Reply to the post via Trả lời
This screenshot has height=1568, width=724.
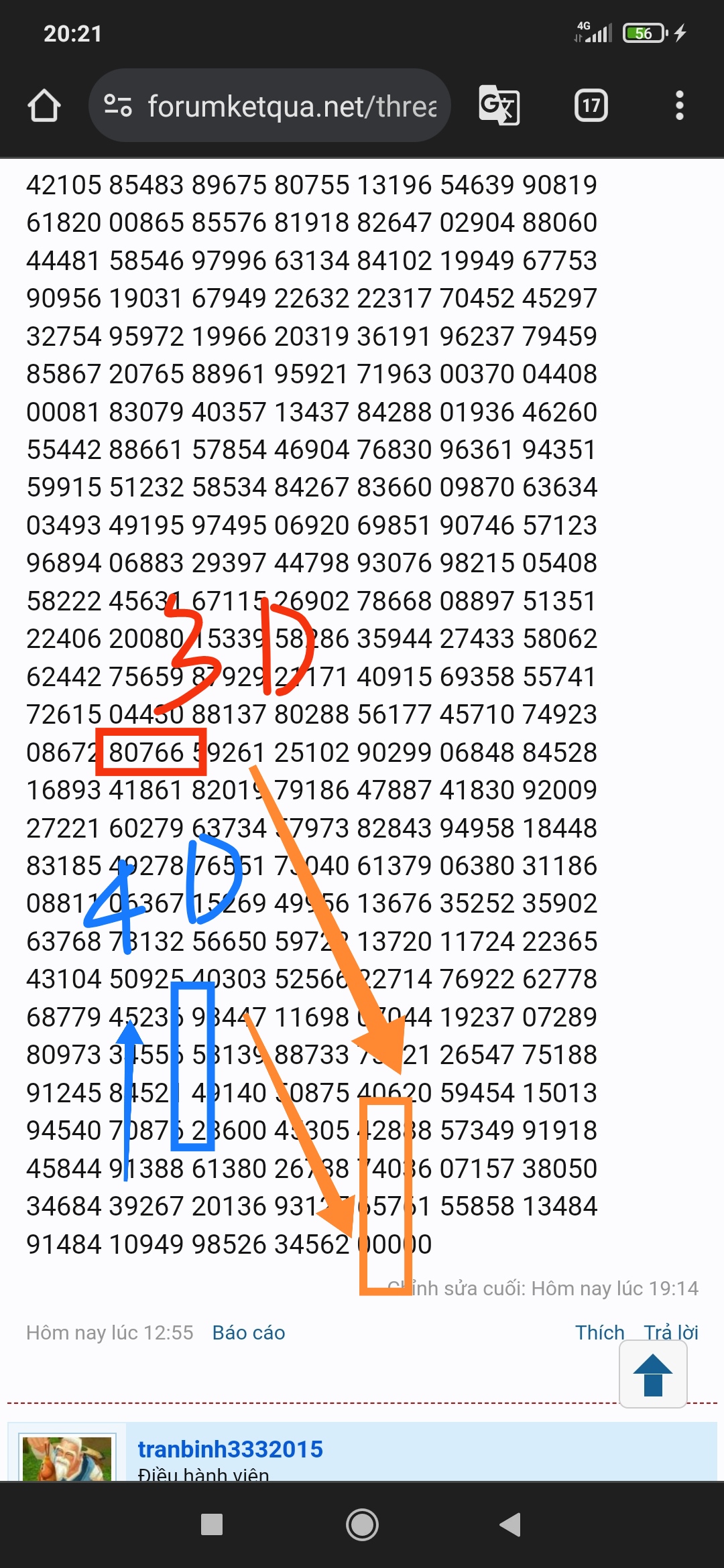(671, 1333)
